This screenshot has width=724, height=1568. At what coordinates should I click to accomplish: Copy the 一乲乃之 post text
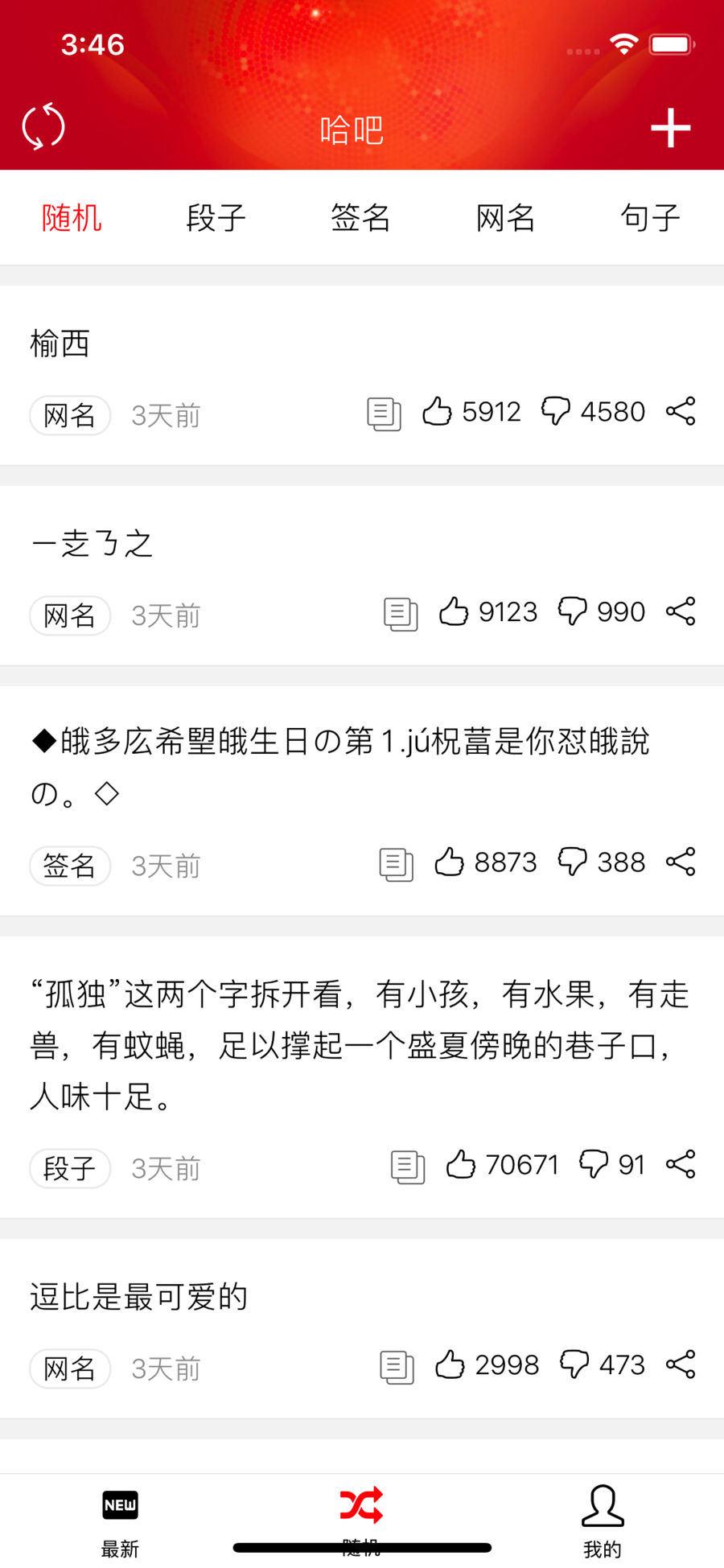(401, 614)
